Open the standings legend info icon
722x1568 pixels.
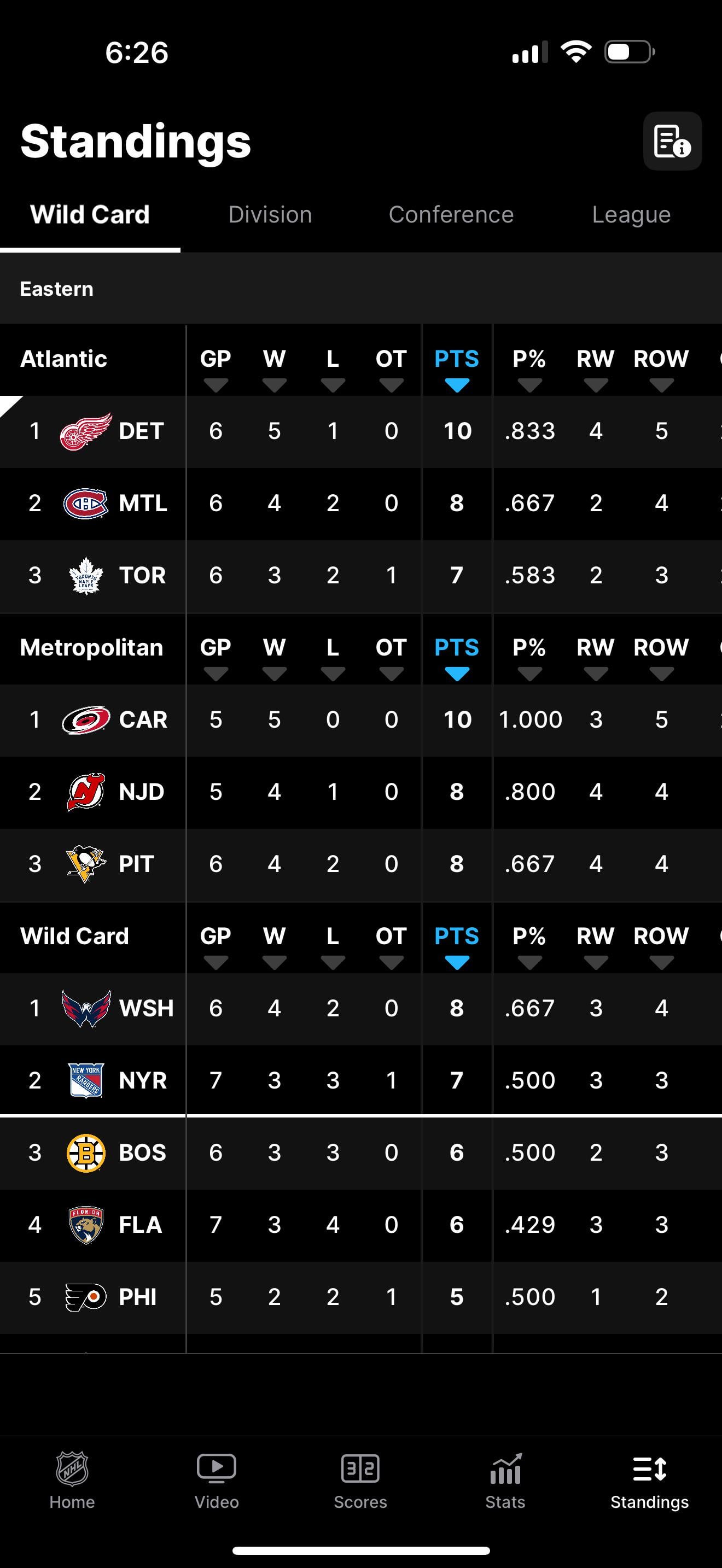click(x=672, y=141)
